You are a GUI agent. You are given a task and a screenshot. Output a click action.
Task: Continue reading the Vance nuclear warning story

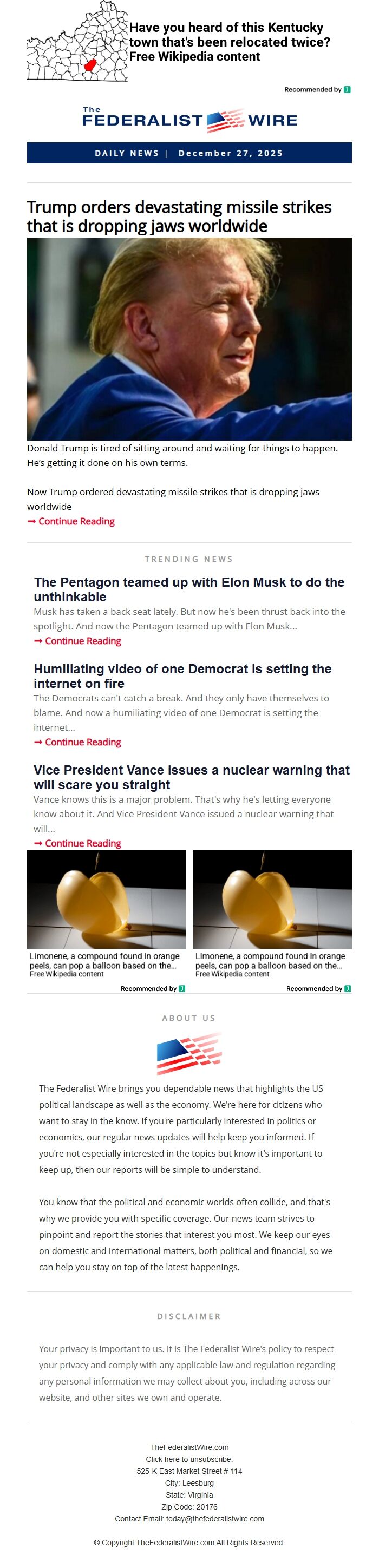pos(82,843)
